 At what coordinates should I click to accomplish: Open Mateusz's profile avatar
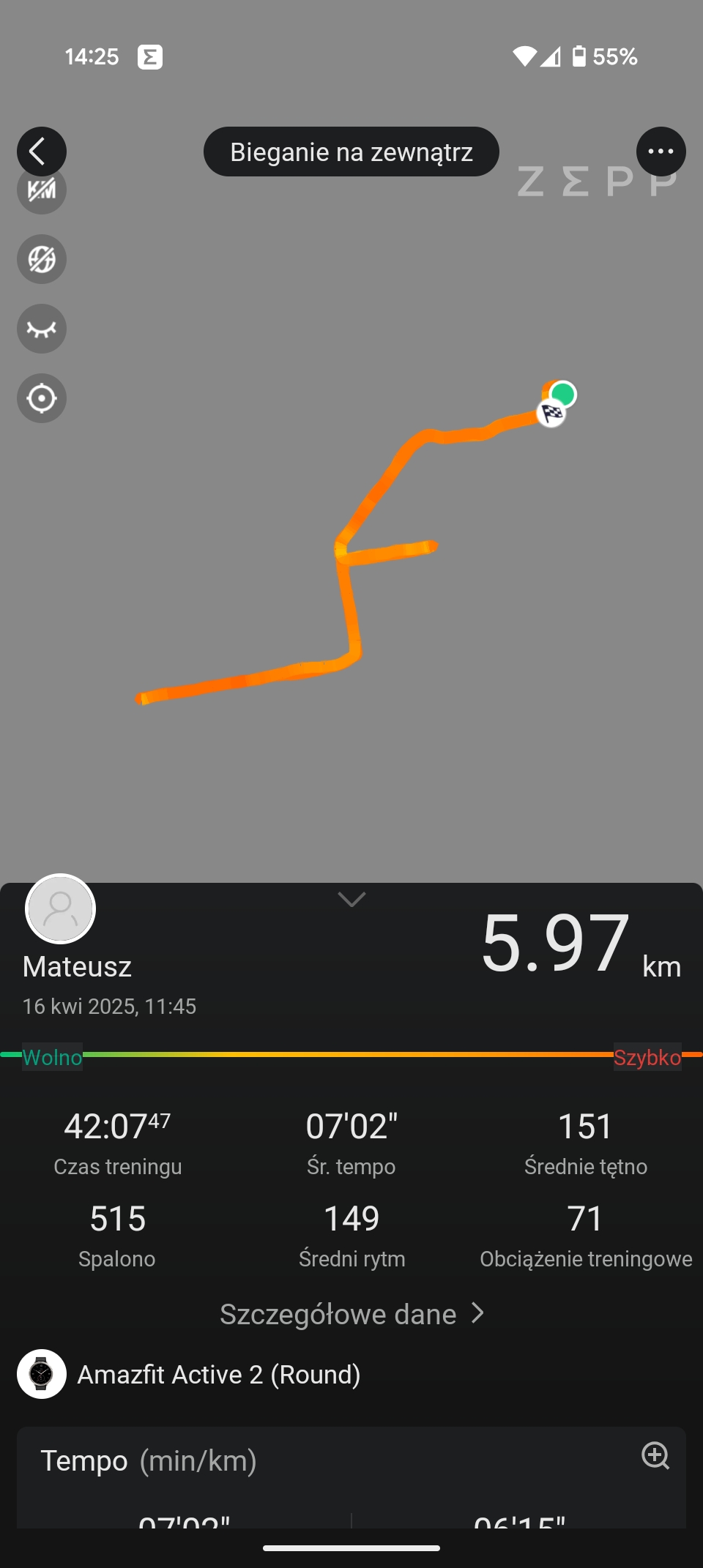(61, 908)
